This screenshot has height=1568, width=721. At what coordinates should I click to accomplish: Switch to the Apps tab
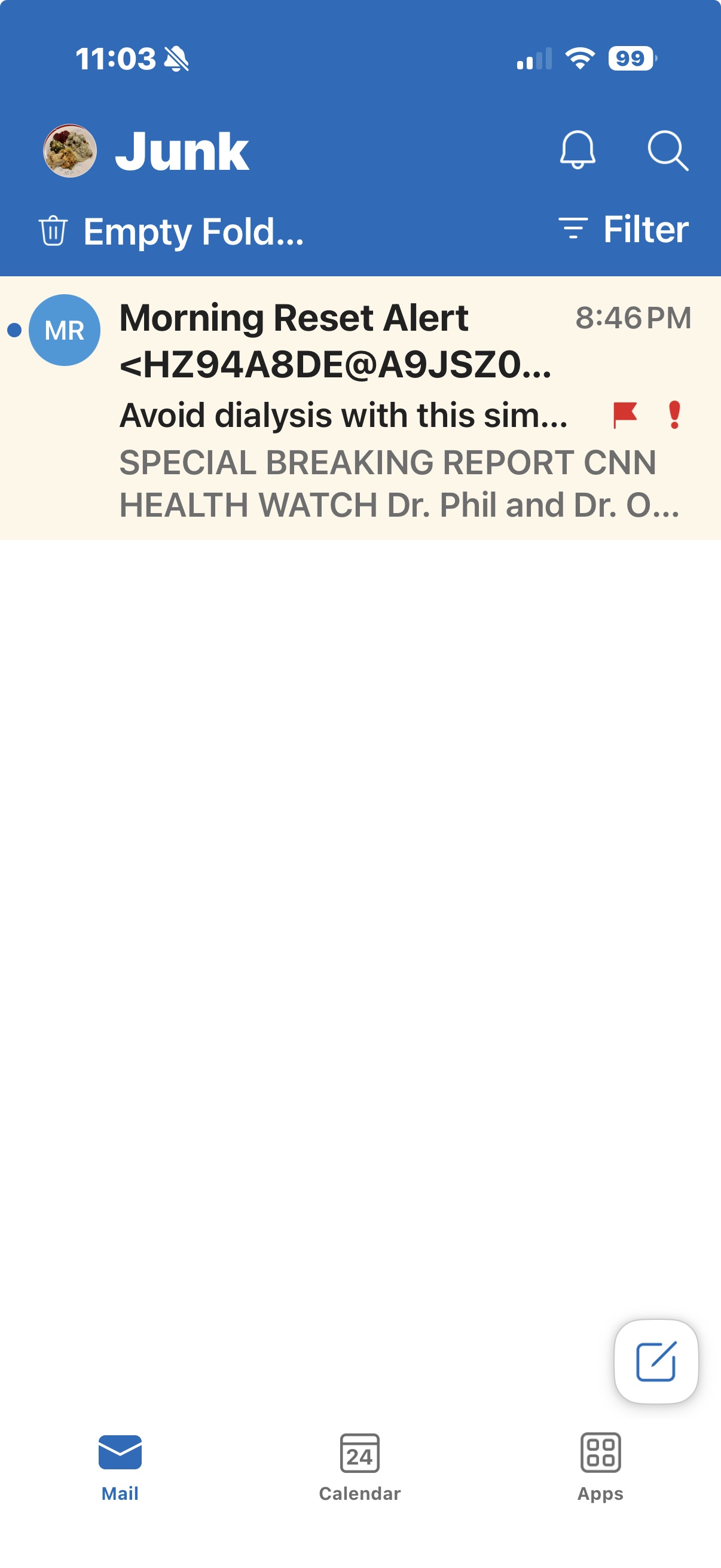pos(600,1468)
